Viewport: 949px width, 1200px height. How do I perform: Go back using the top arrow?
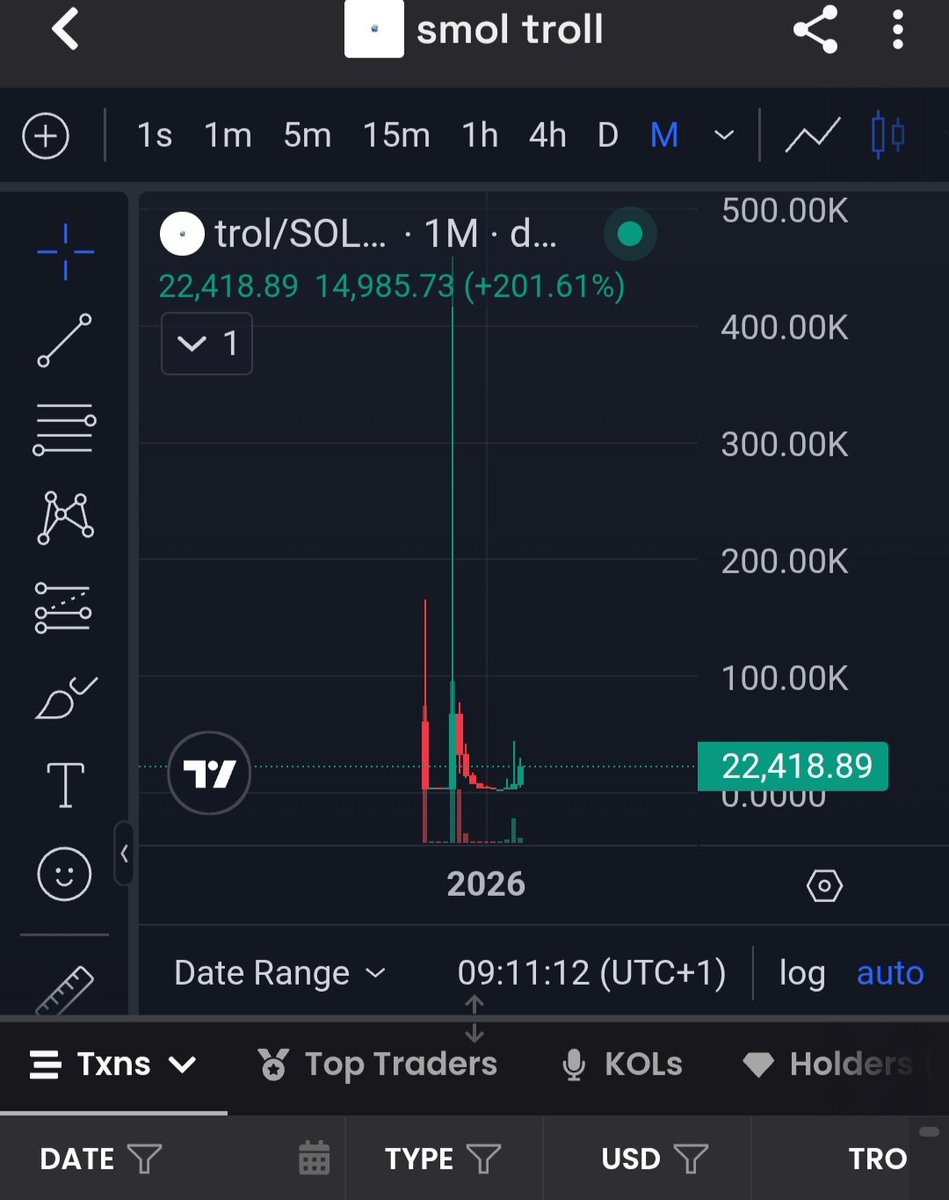click(x=65, y=30)
